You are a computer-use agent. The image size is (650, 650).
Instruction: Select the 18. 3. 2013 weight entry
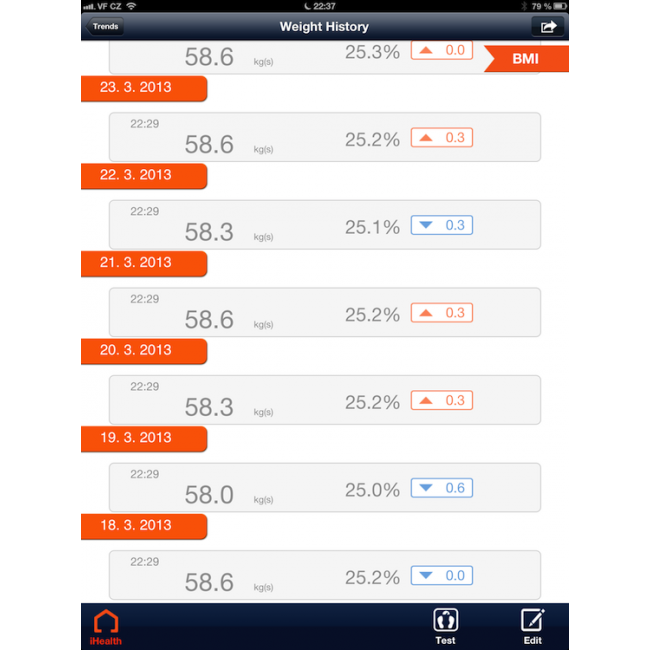pos(324,575)
